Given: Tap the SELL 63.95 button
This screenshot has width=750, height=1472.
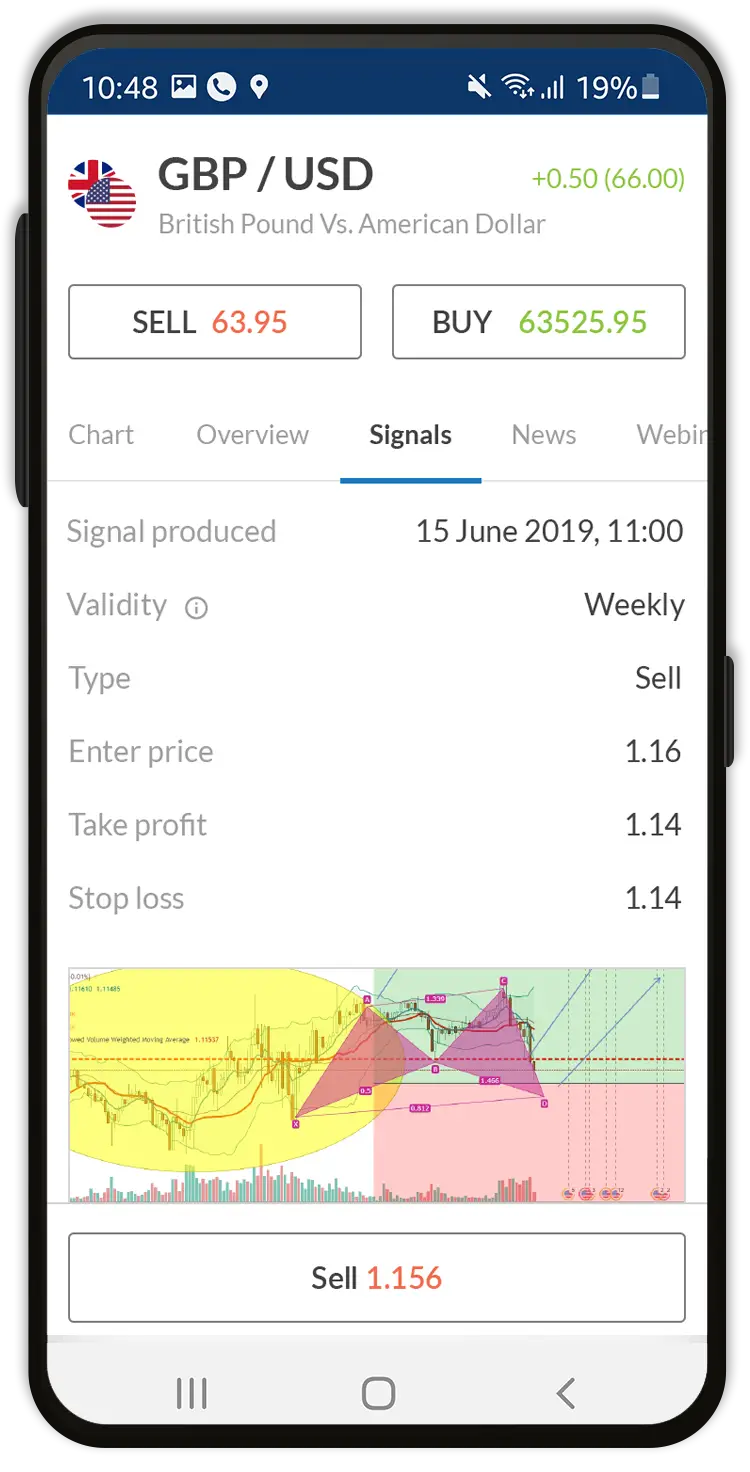Looking at the screenshot, I should pyautogui.click(x=214, y=322).
